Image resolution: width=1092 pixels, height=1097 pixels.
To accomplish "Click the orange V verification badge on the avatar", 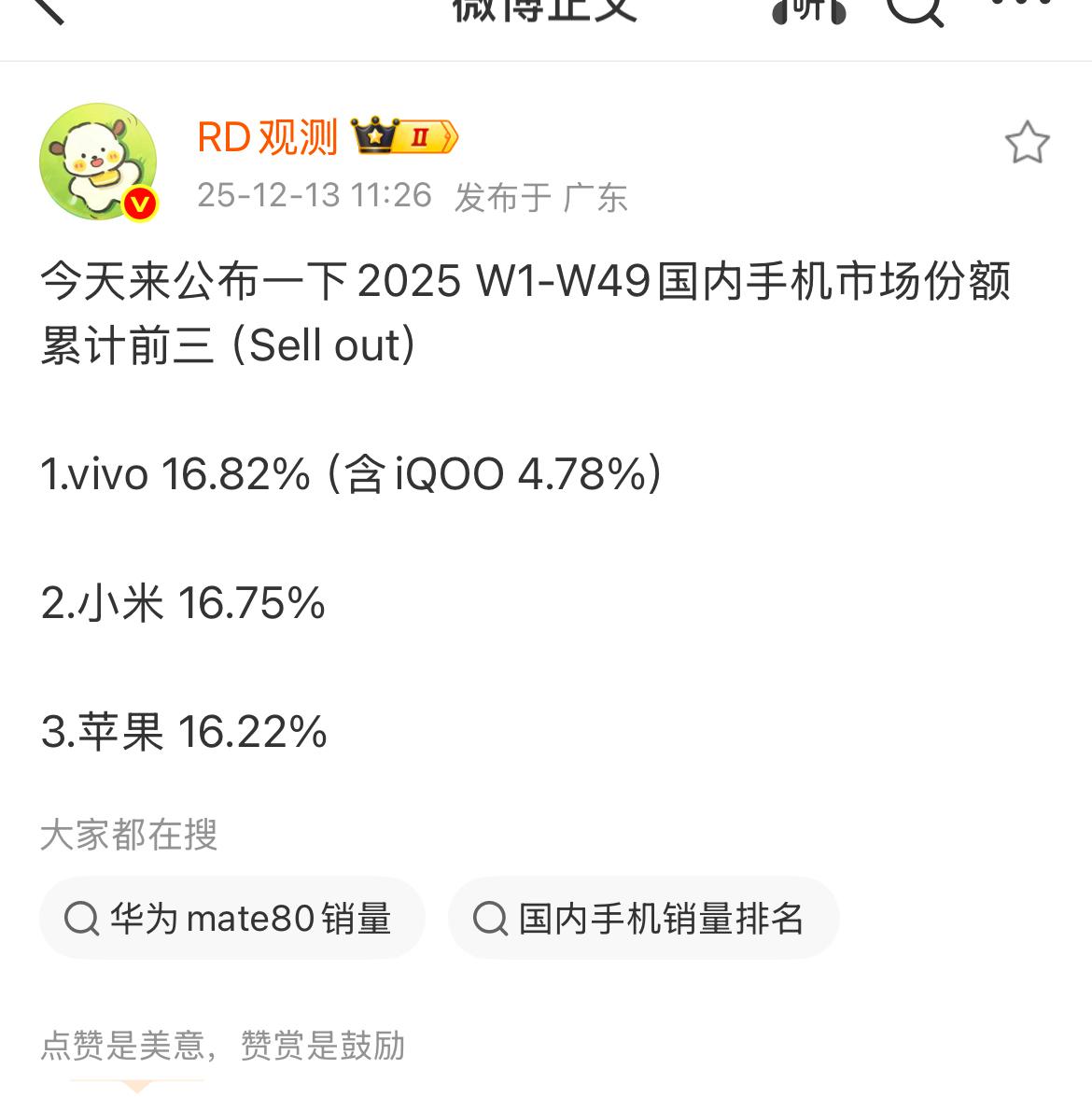I will coord(138,201).
